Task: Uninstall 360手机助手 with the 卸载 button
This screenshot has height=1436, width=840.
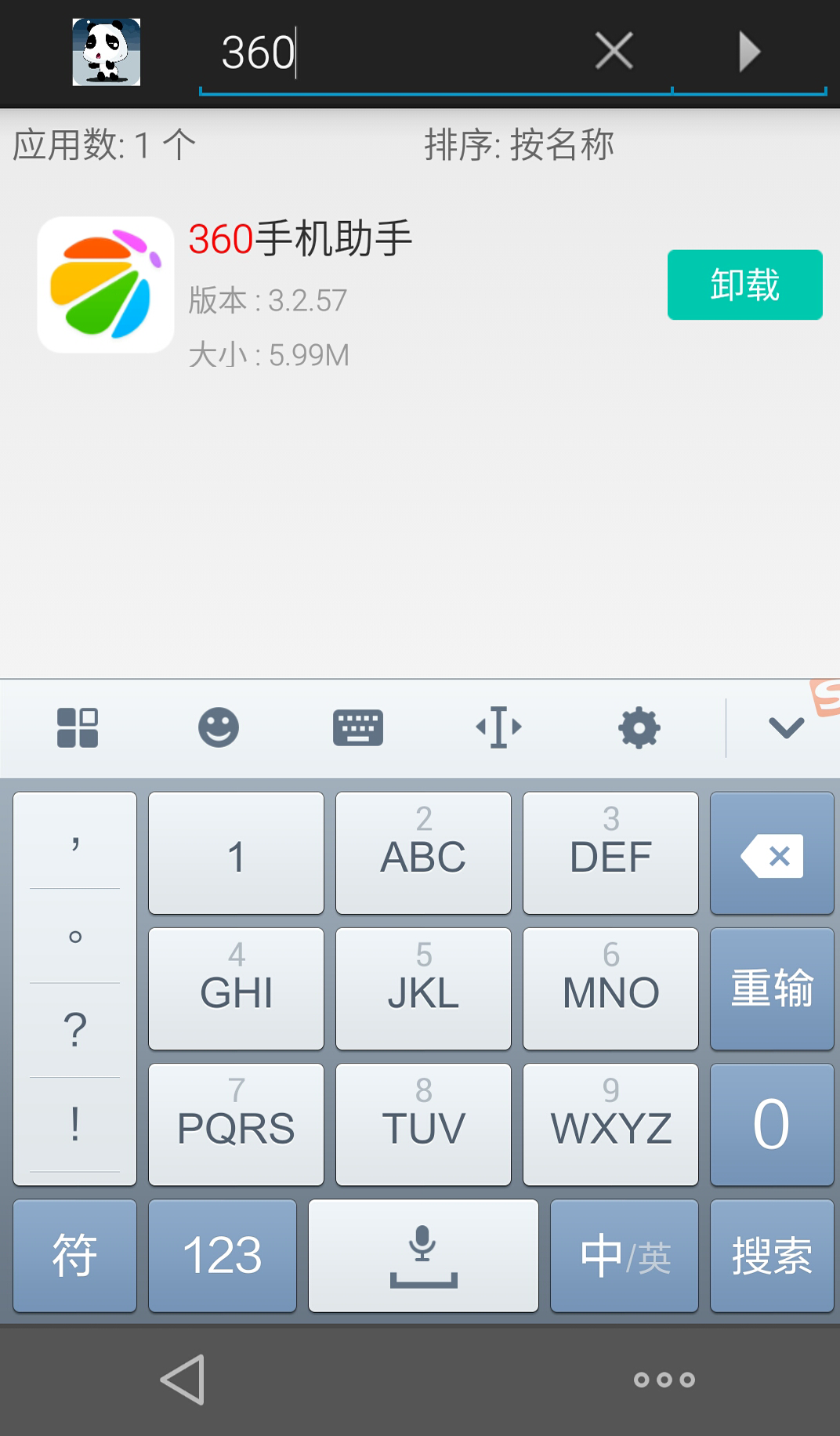Action: pos(744,285)
